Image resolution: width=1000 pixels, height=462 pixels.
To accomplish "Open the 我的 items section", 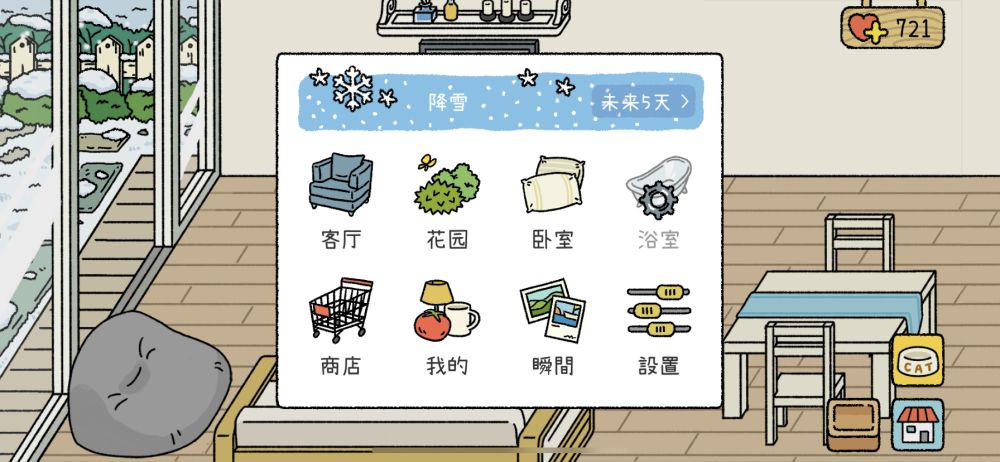I will click(446, 326).
